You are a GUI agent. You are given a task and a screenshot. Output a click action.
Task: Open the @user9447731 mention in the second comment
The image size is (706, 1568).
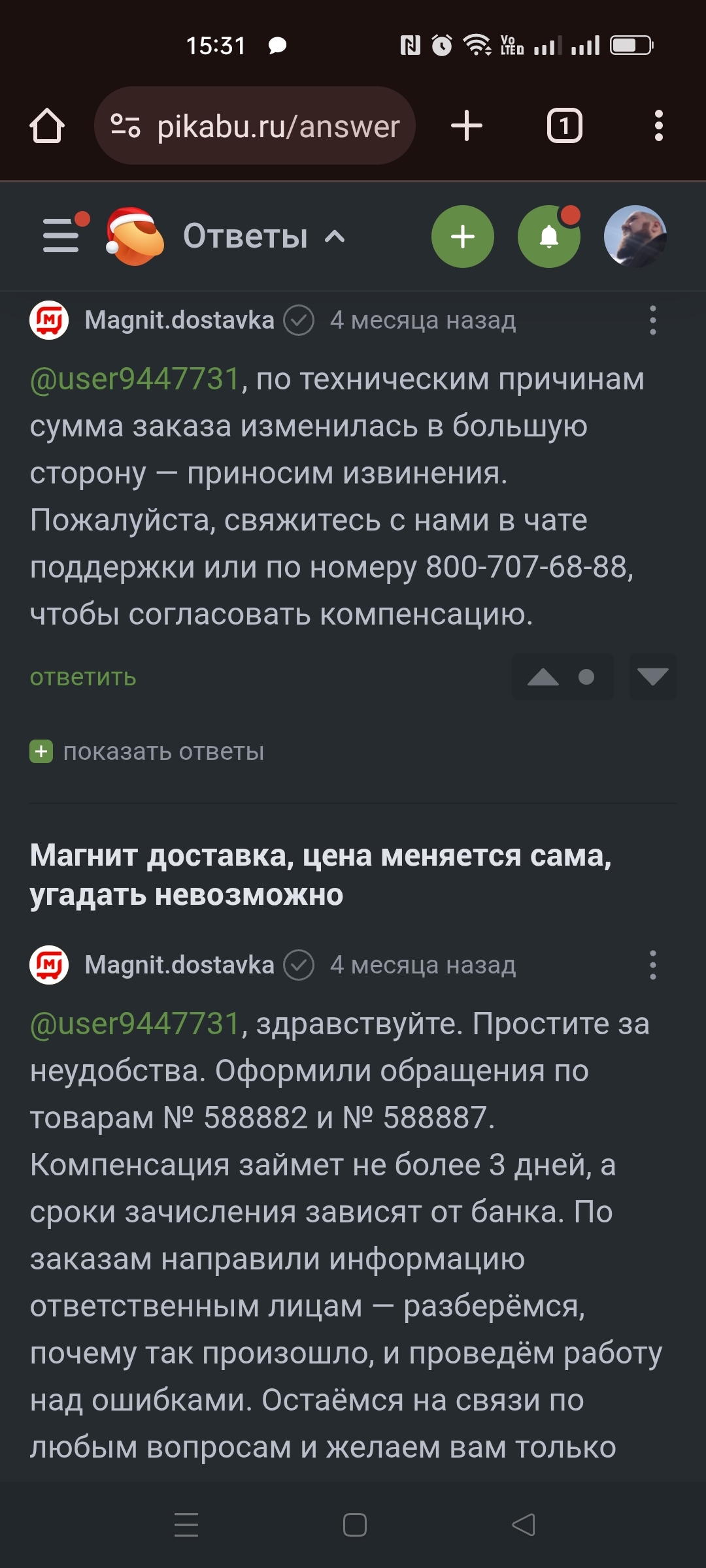pyautogui.click(x=135, y=1024)
